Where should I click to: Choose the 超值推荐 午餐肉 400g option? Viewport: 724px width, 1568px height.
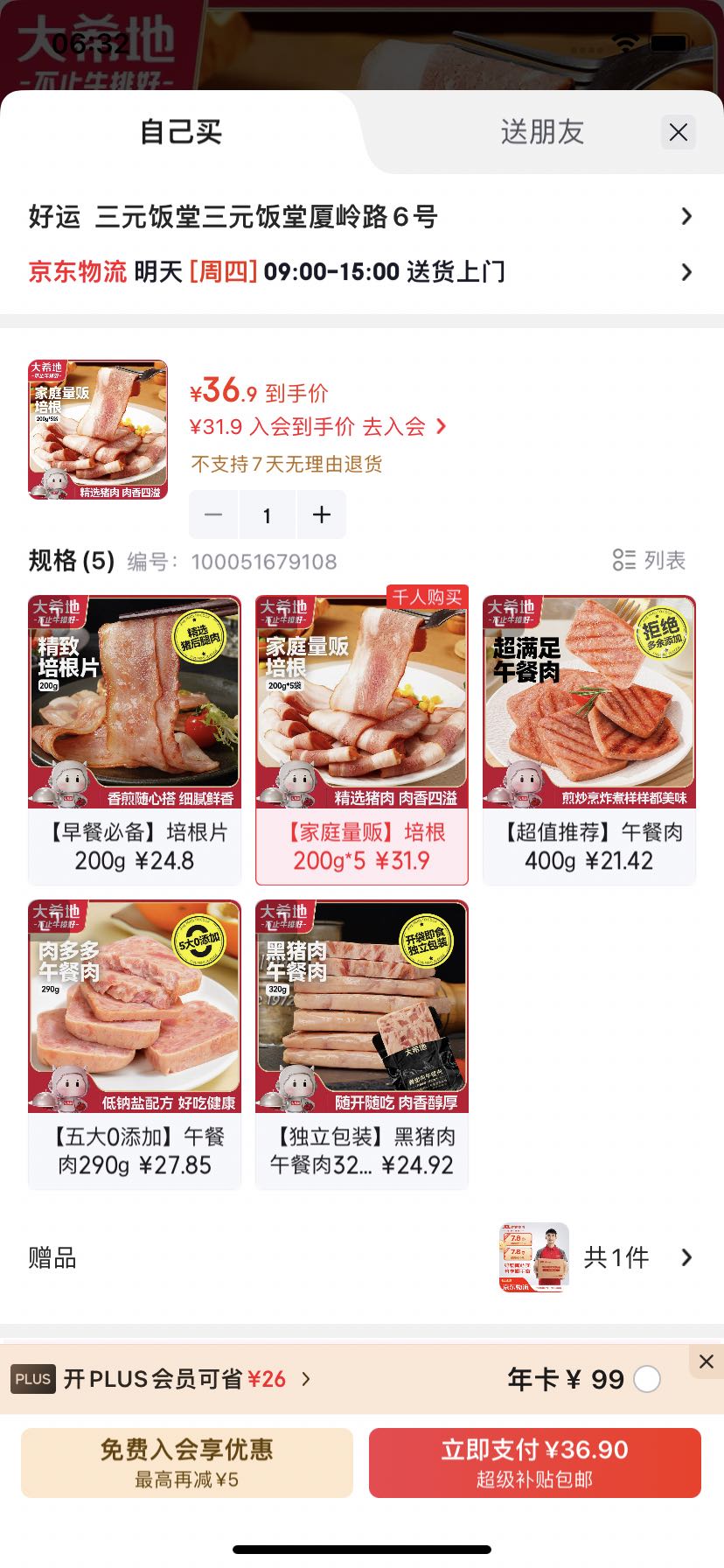[589, 740]
